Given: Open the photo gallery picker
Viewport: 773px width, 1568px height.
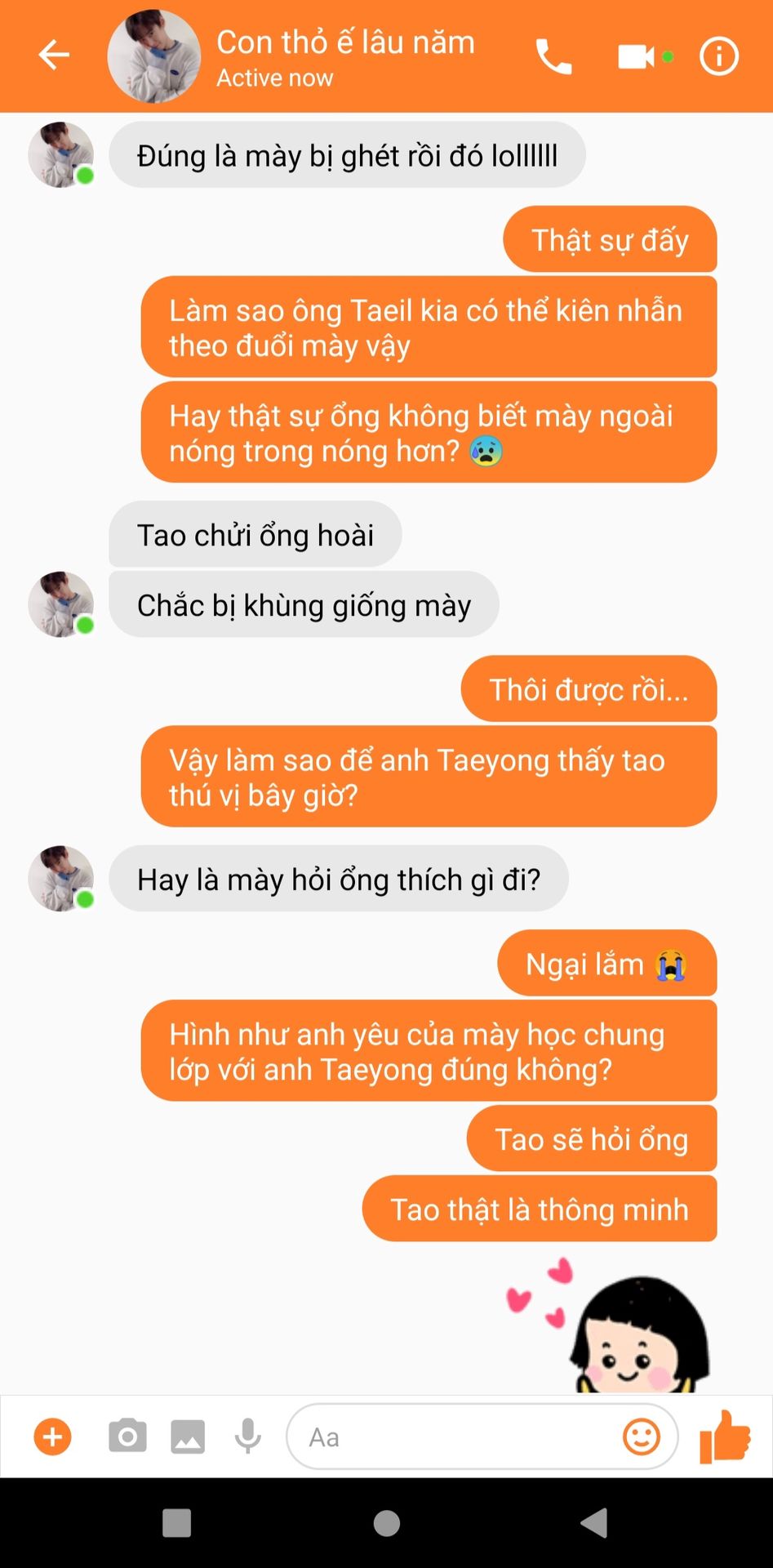Looking at the screenshot, I should tap(188, 1437).
